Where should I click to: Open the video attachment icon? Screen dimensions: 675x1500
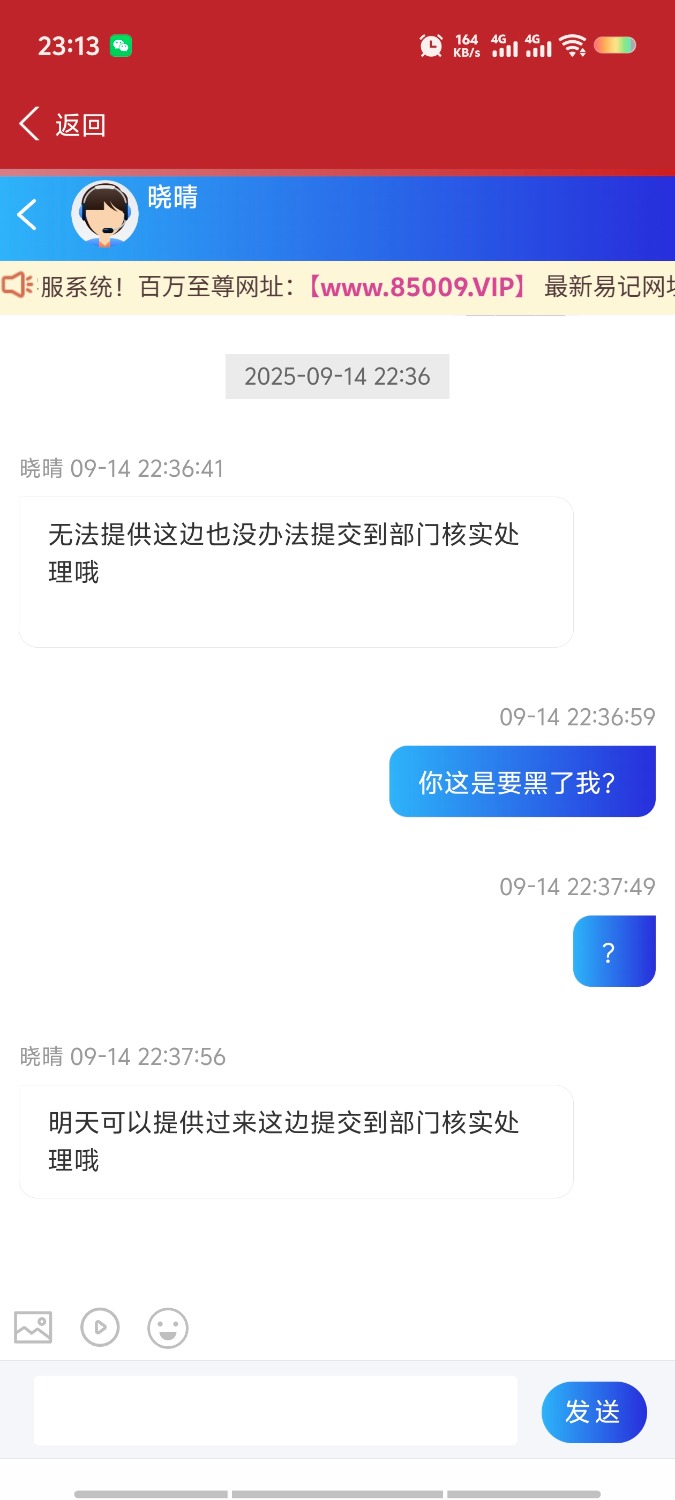[x=100, y=1327]
